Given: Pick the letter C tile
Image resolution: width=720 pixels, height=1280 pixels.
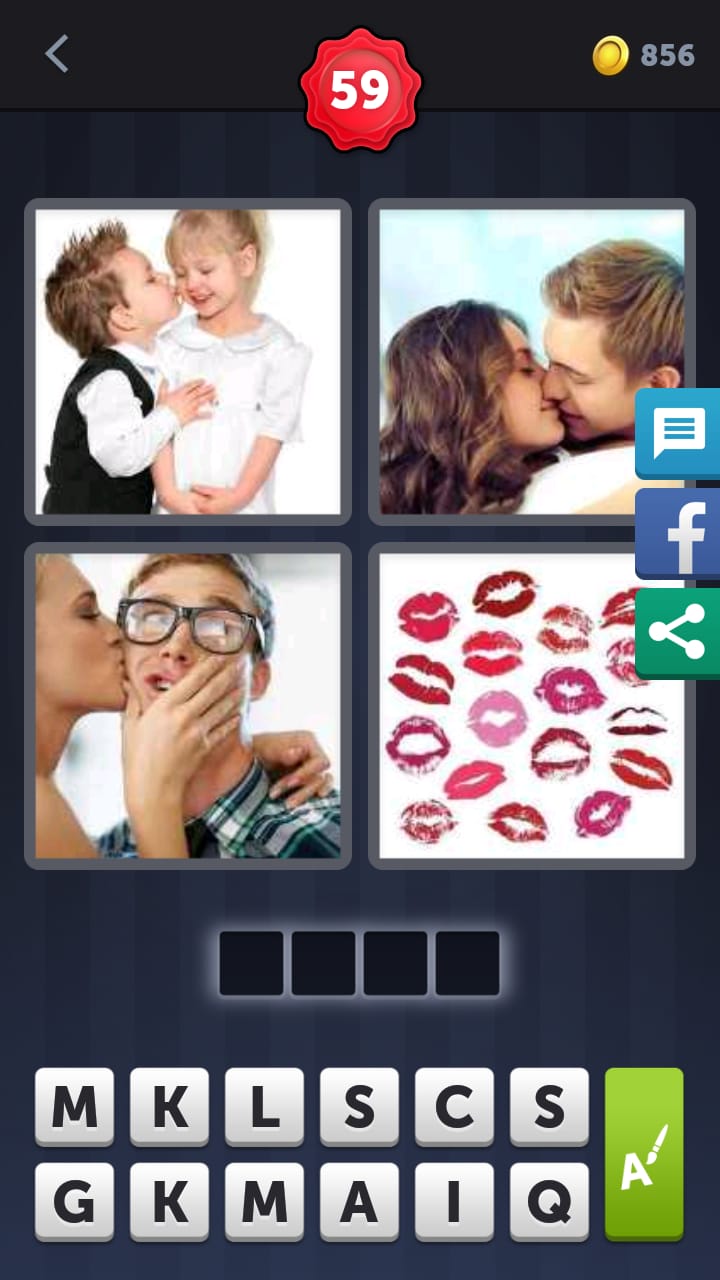Looking at the screenshot, I should click(454, 1106).
